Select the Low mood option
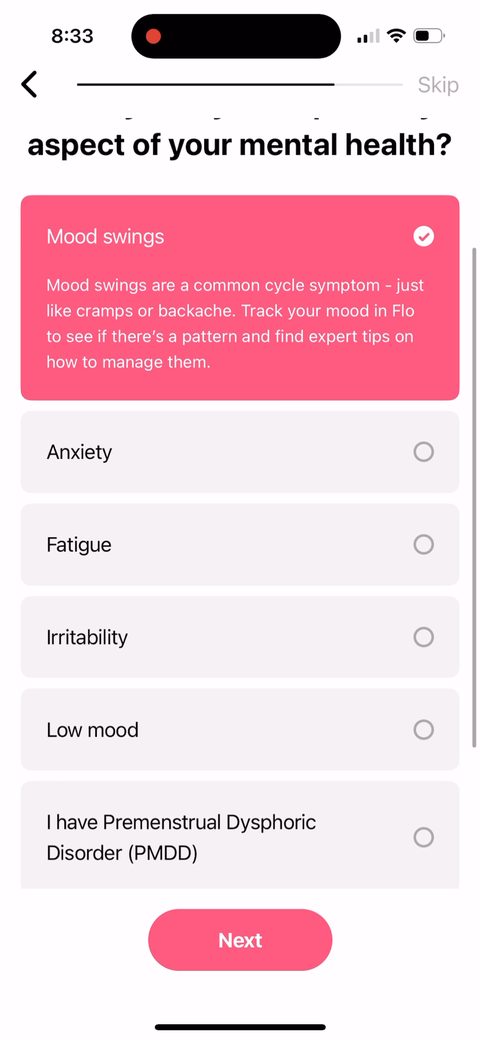Viewport: 480px width, 1040px height. coord(240,730)
